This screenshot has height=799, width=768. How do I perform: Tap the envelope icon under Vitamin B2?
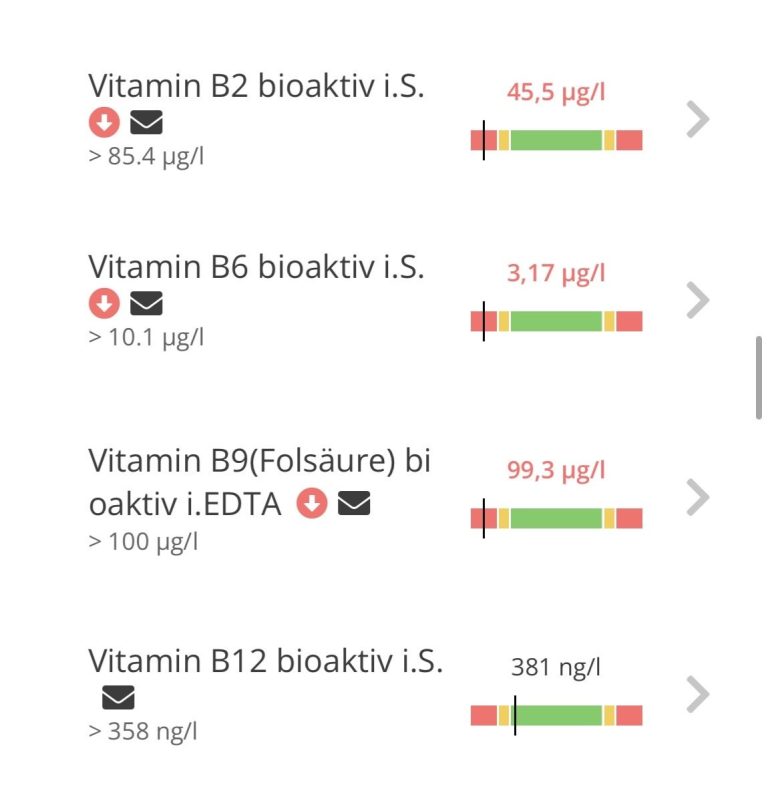tap(146, 122)
